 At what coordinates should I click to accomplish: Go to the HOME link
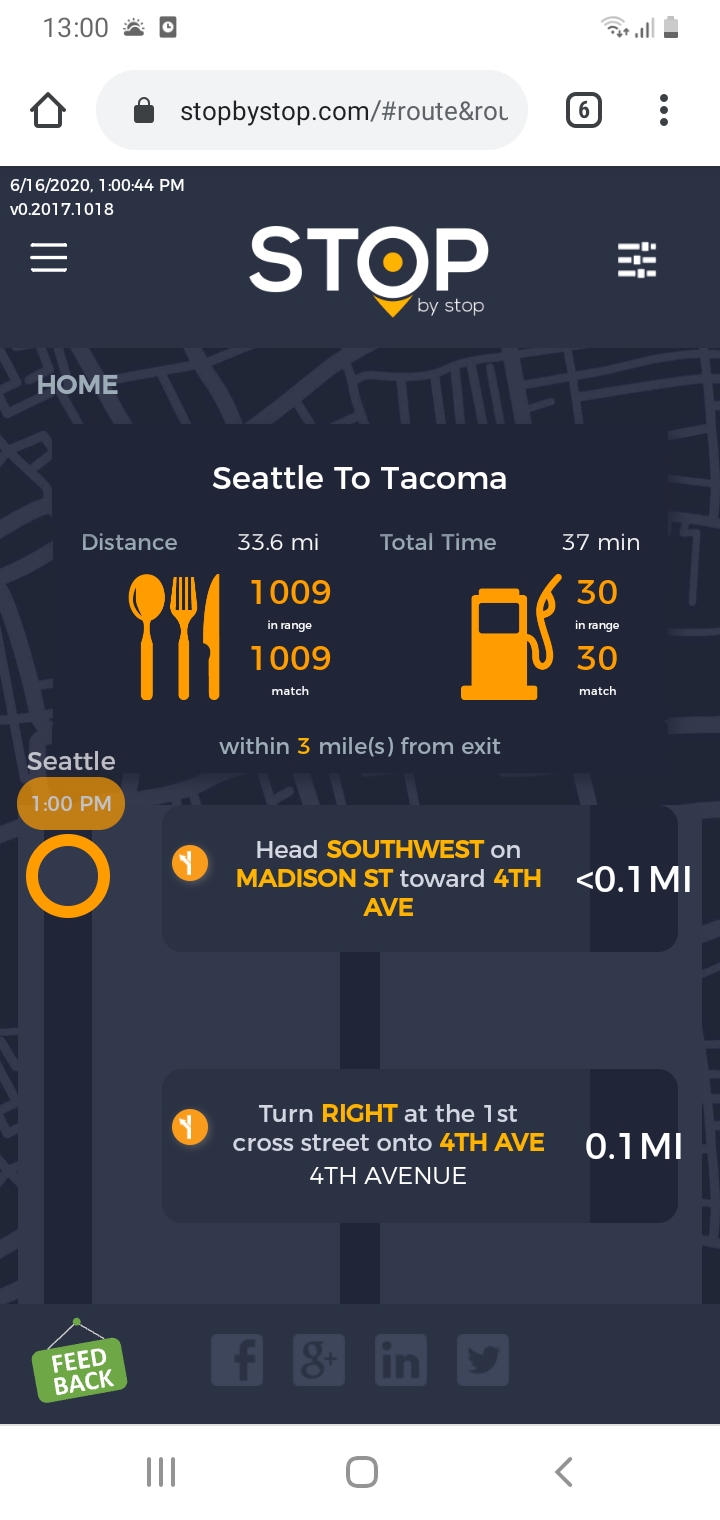click(77, 385)
